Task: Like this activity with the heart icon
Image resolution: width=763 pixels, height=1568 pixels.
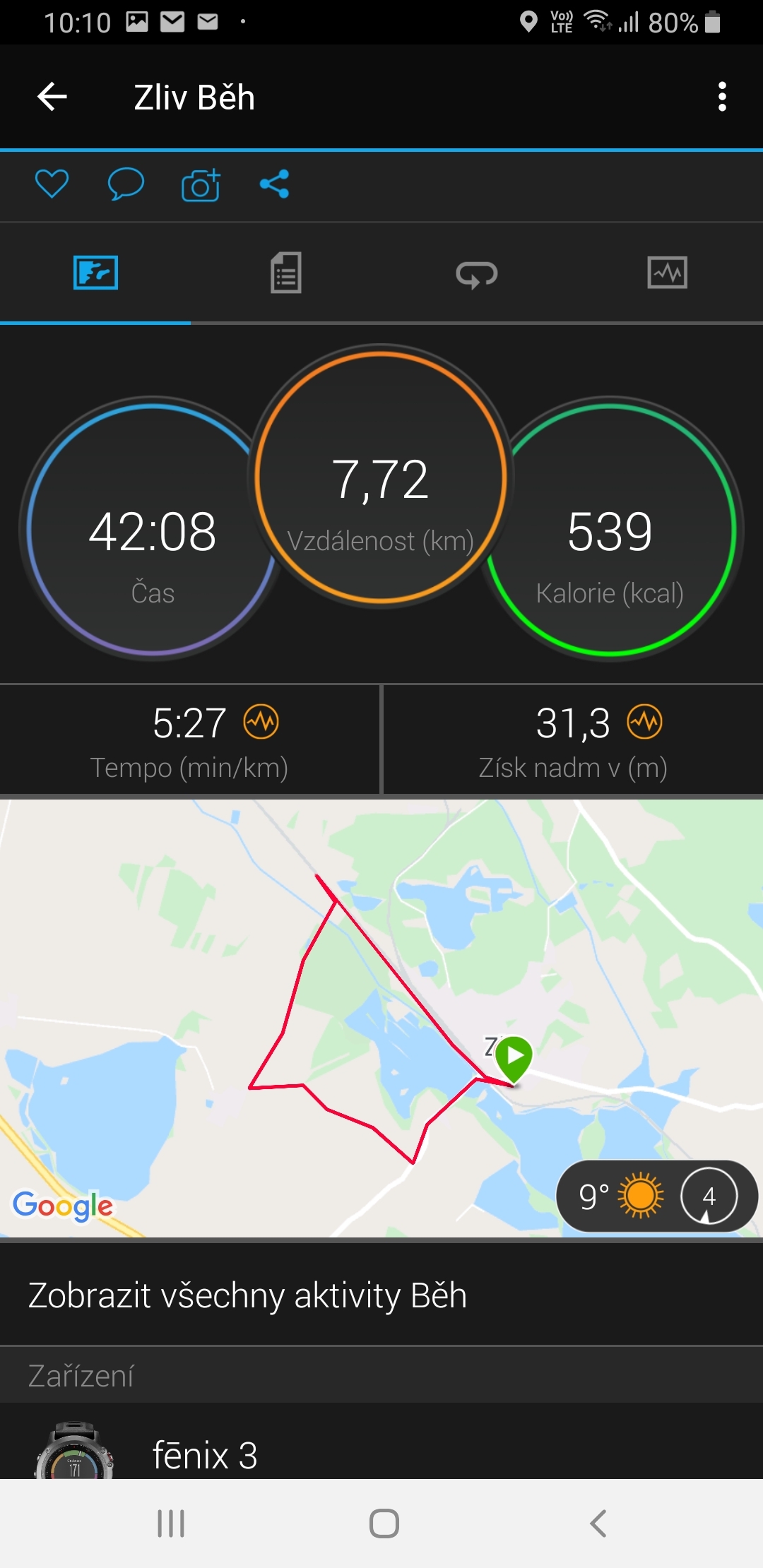Action: (x=52, y=184)
